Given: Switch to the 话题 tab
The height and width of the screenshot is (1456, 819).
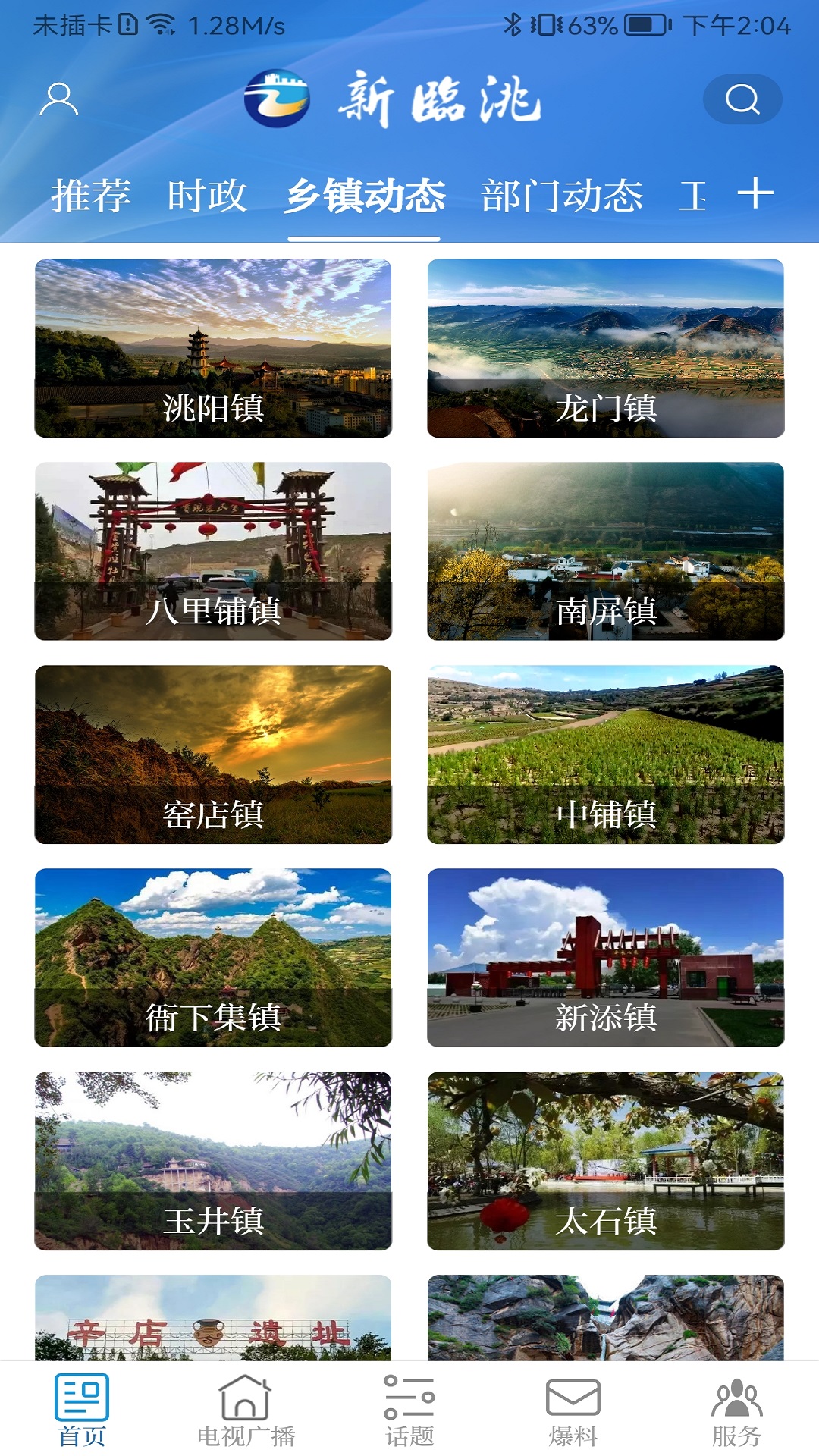Looking at the screenshot, I should (409, 1410).
